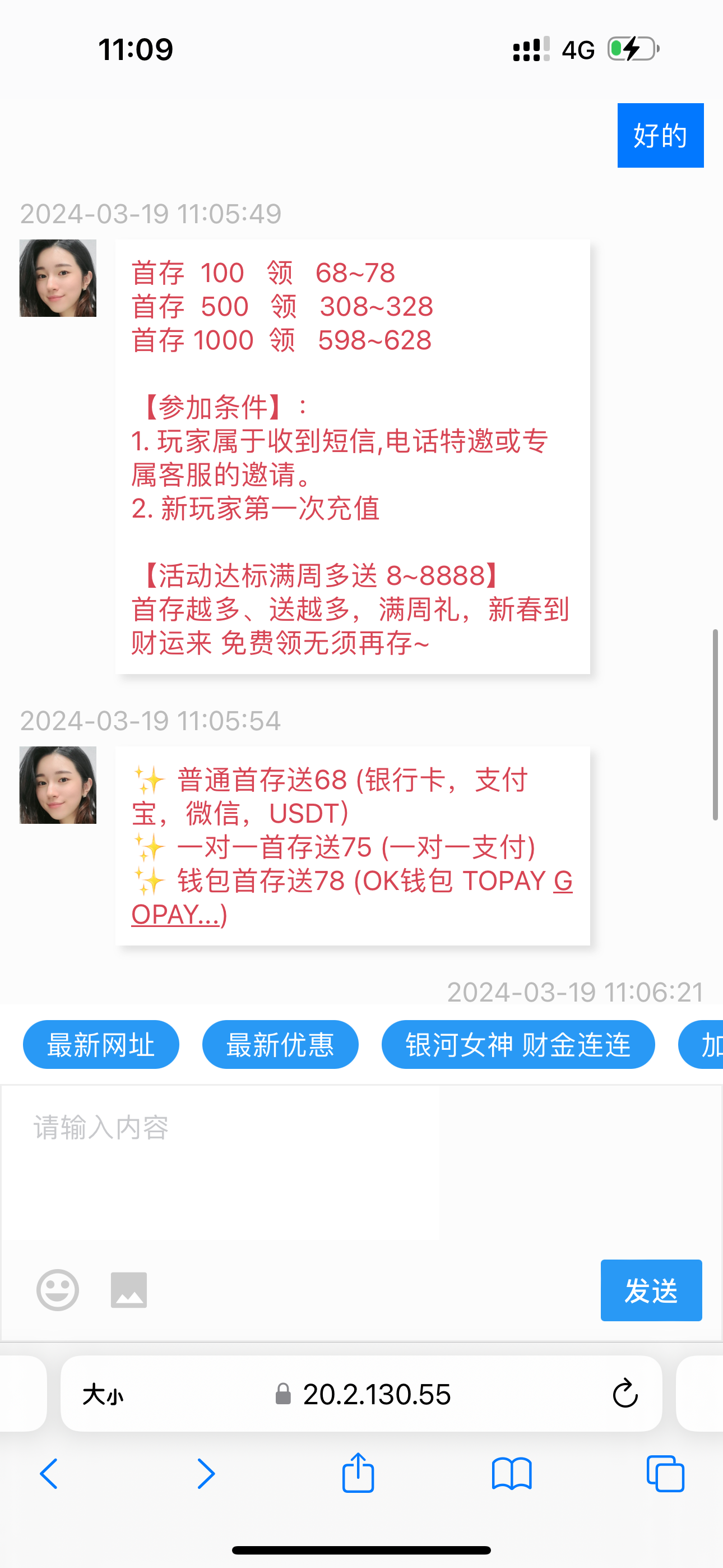Choose the 银河女神 财金连连 chip

pyautogui.click(x=518, y=1045)
